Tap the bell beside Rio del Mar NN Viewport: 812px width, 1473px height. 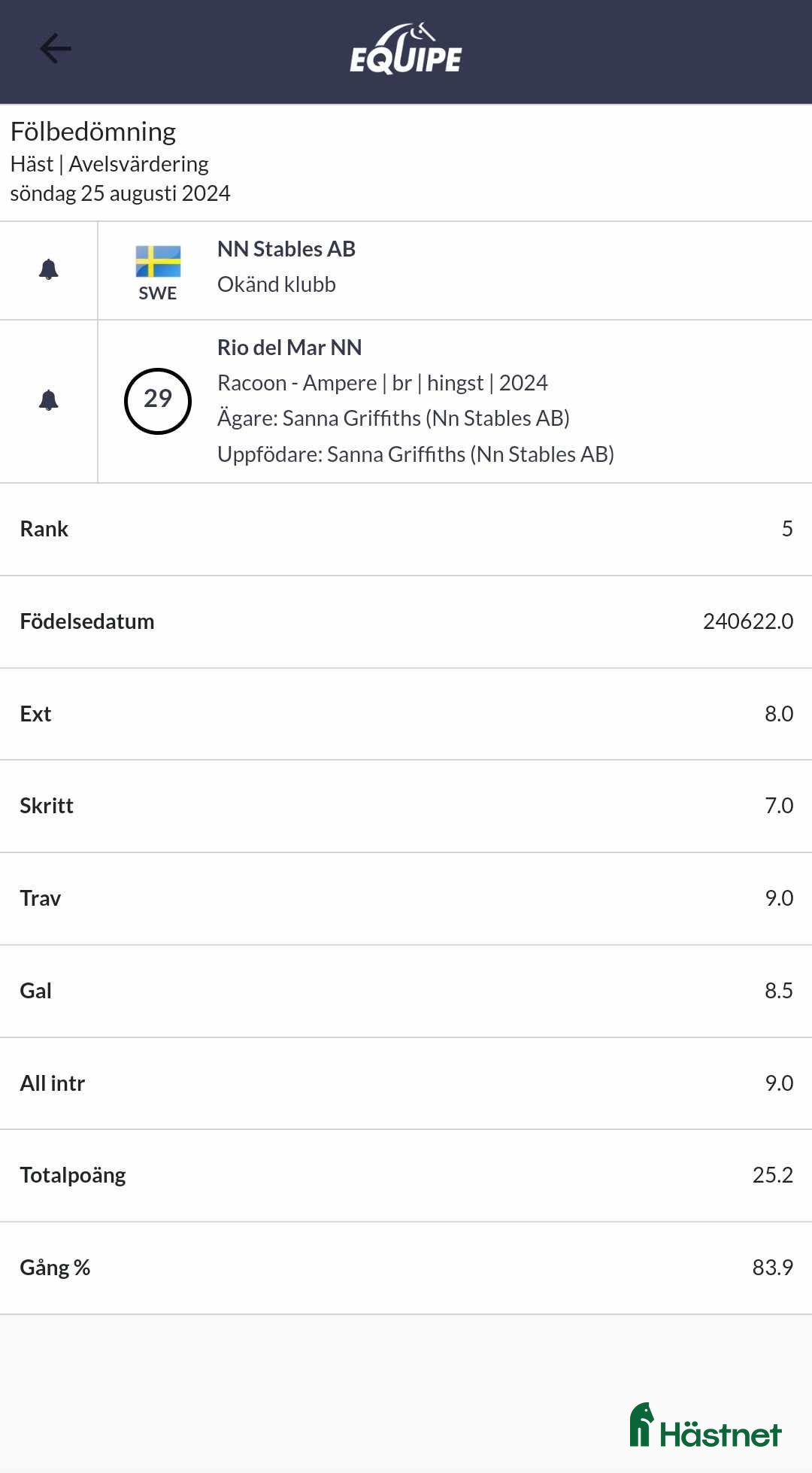tap(49, 400)
